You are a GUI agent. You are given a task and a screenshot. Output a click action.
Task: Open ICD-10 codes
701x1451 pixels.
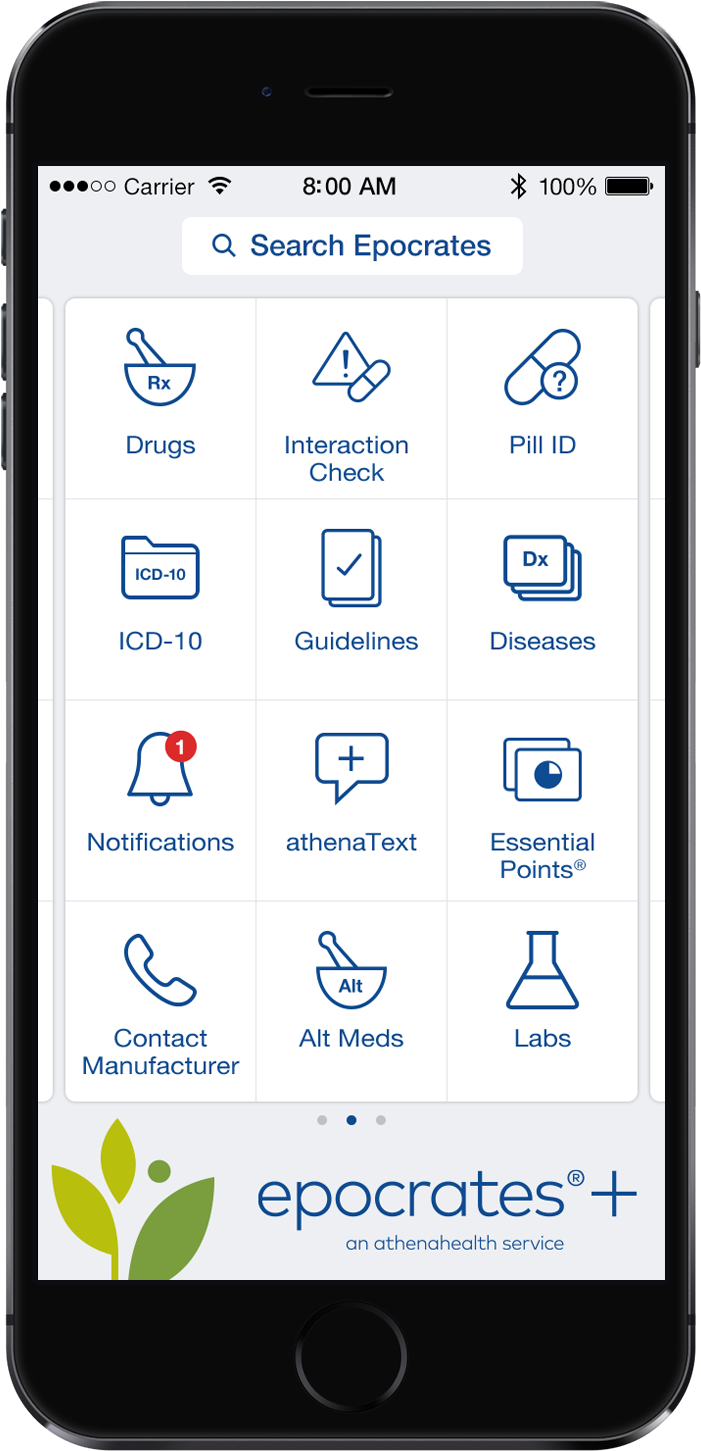(x=160, y=598)
